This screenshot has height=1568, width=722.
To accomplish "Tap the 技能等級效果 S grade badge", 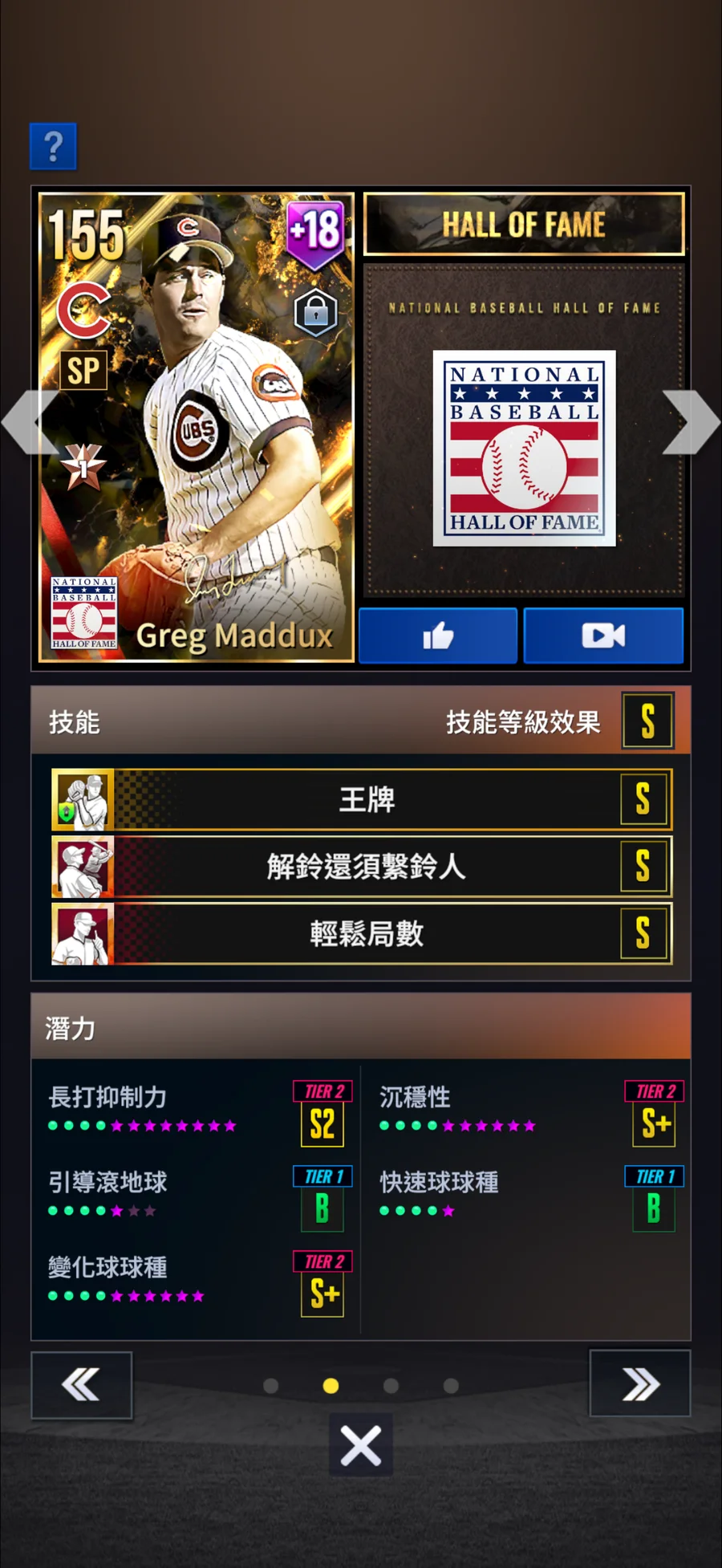I will tap(647, 721).
